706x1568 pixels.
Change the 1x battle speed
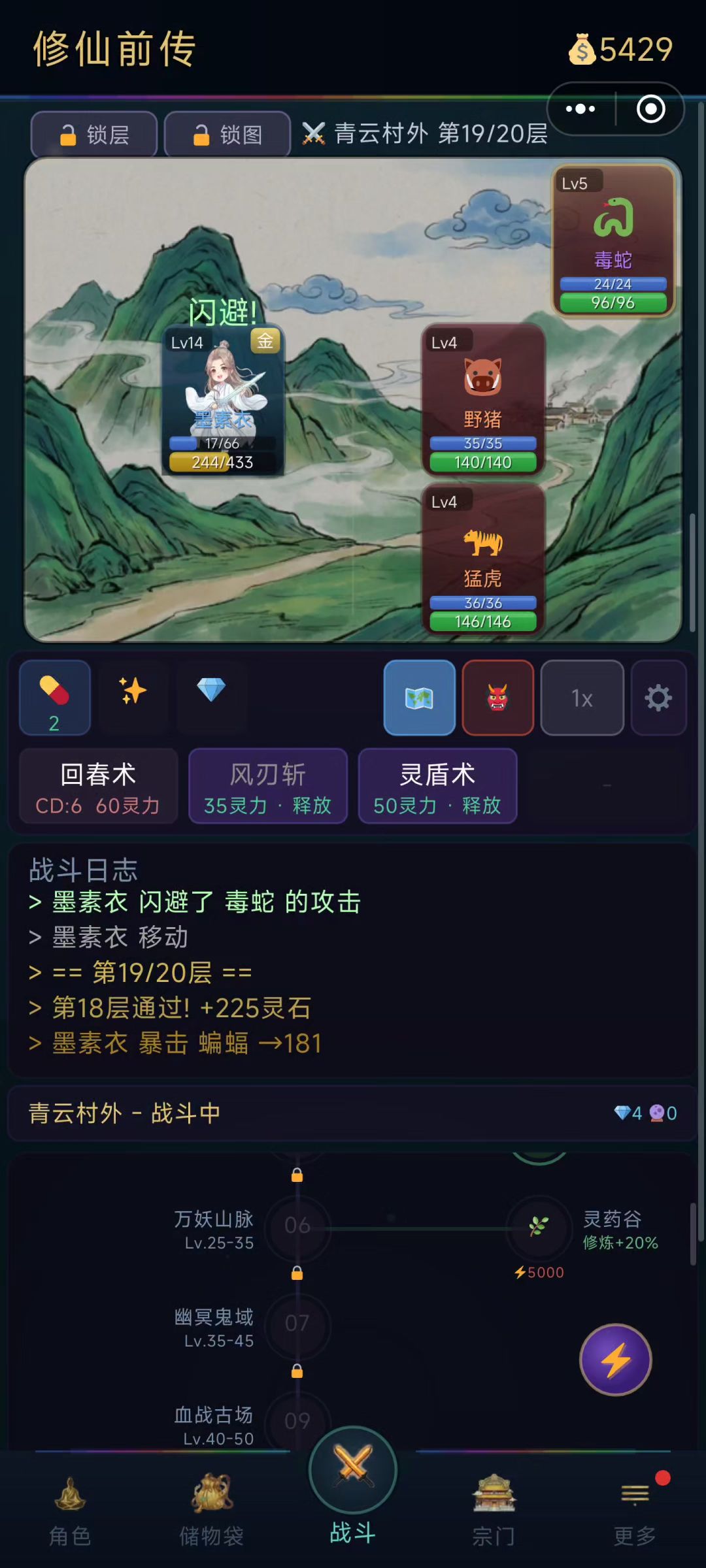tap(582, 698)
